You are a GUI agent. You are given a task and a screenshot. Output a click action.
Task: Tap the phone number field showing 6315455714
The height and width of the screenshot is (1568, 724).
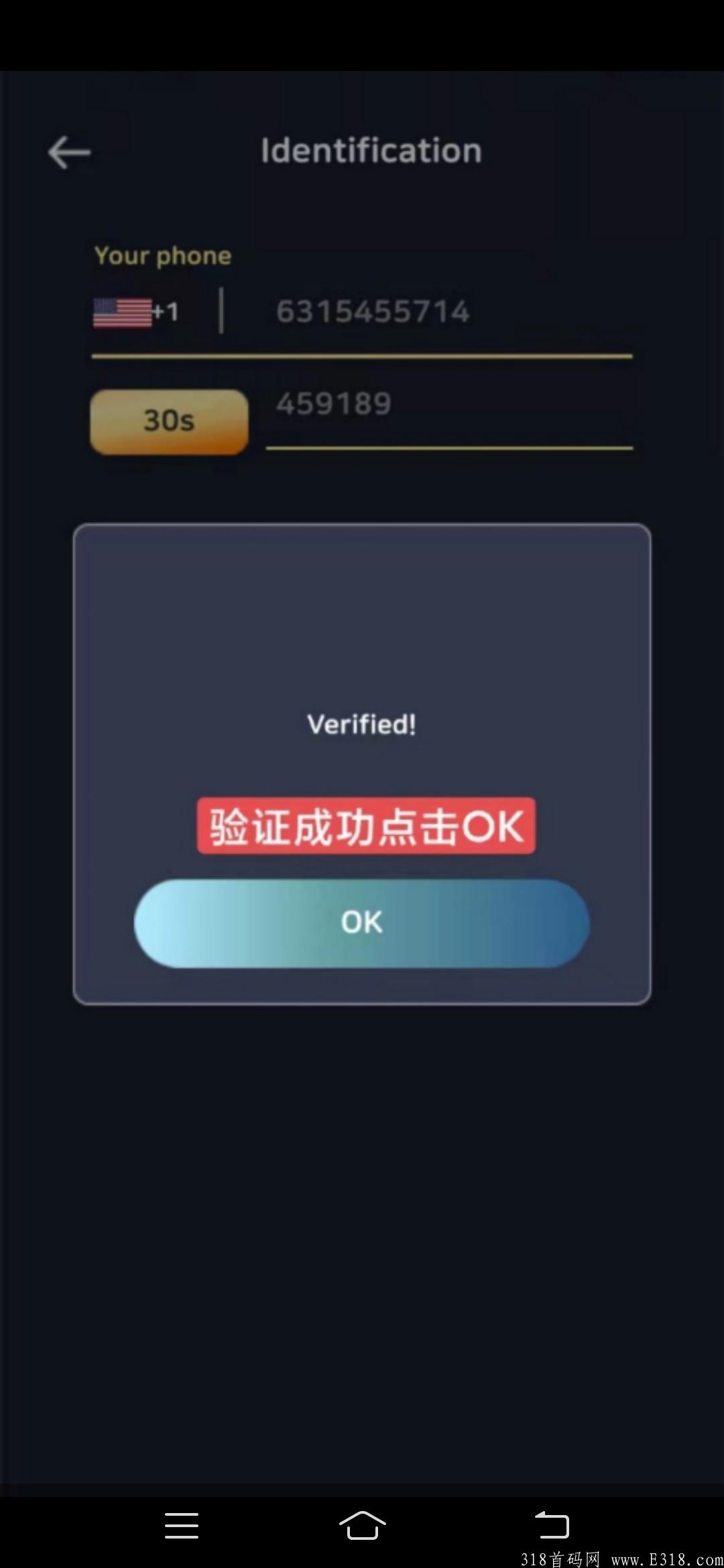pos(373,310)
